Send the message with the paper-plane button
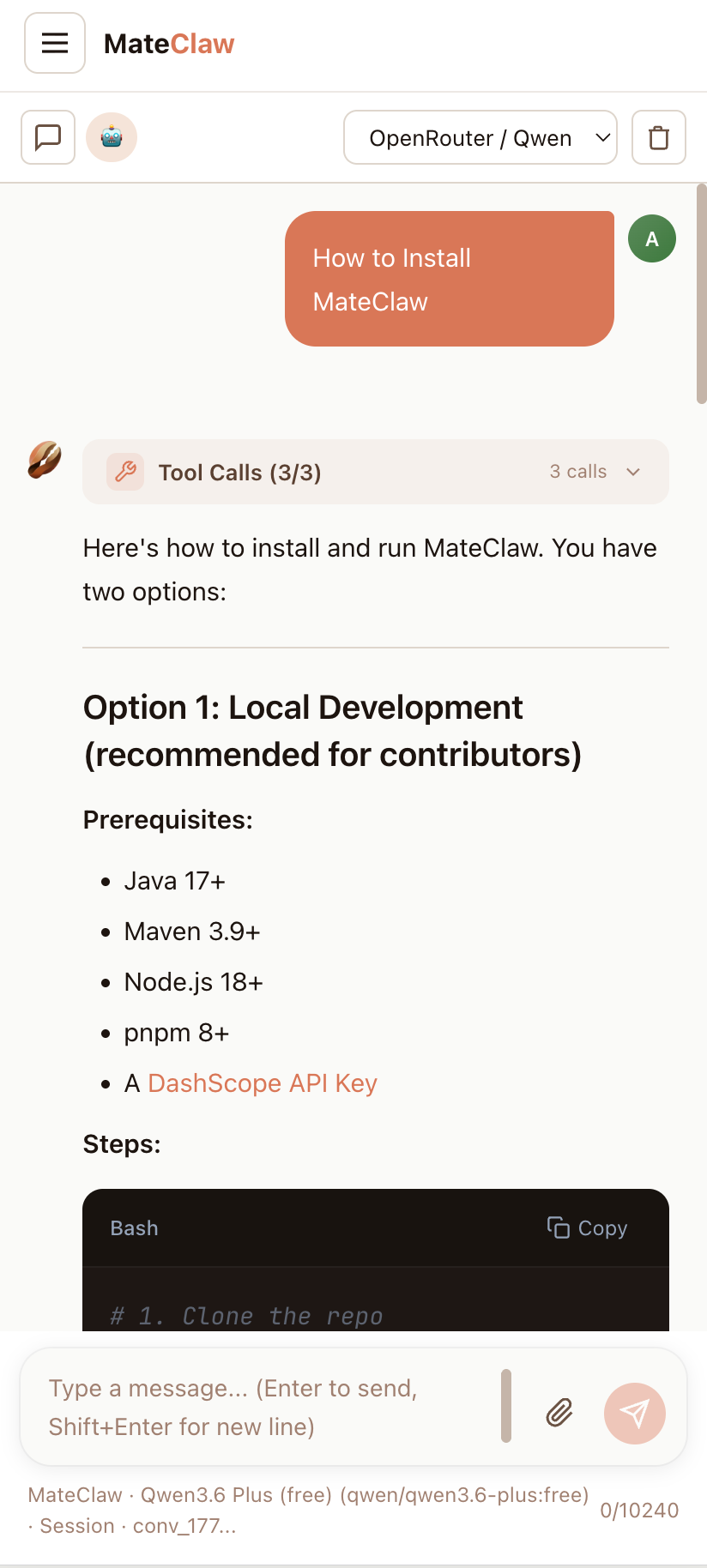707x1568 pixels. click(634, 1413)
